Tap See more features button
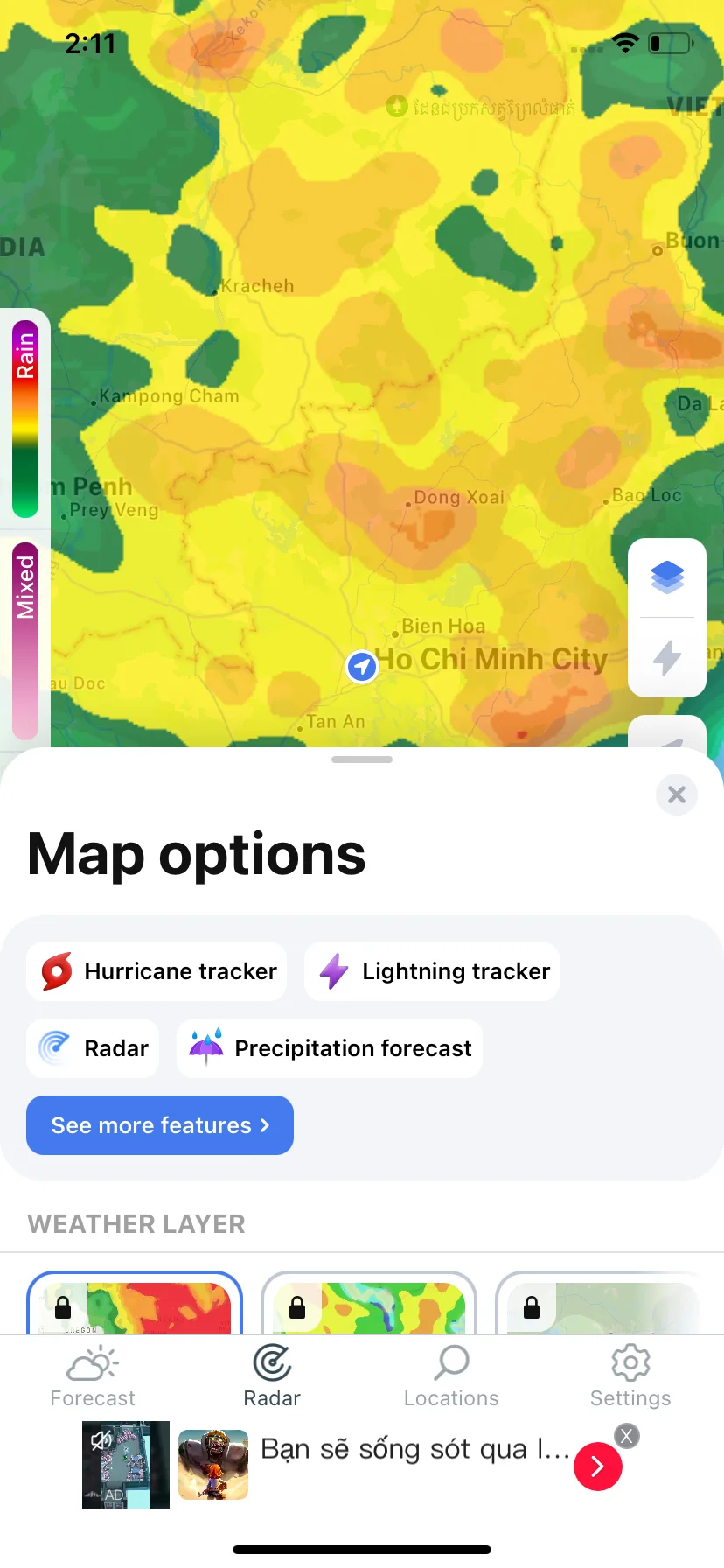 160,1125
